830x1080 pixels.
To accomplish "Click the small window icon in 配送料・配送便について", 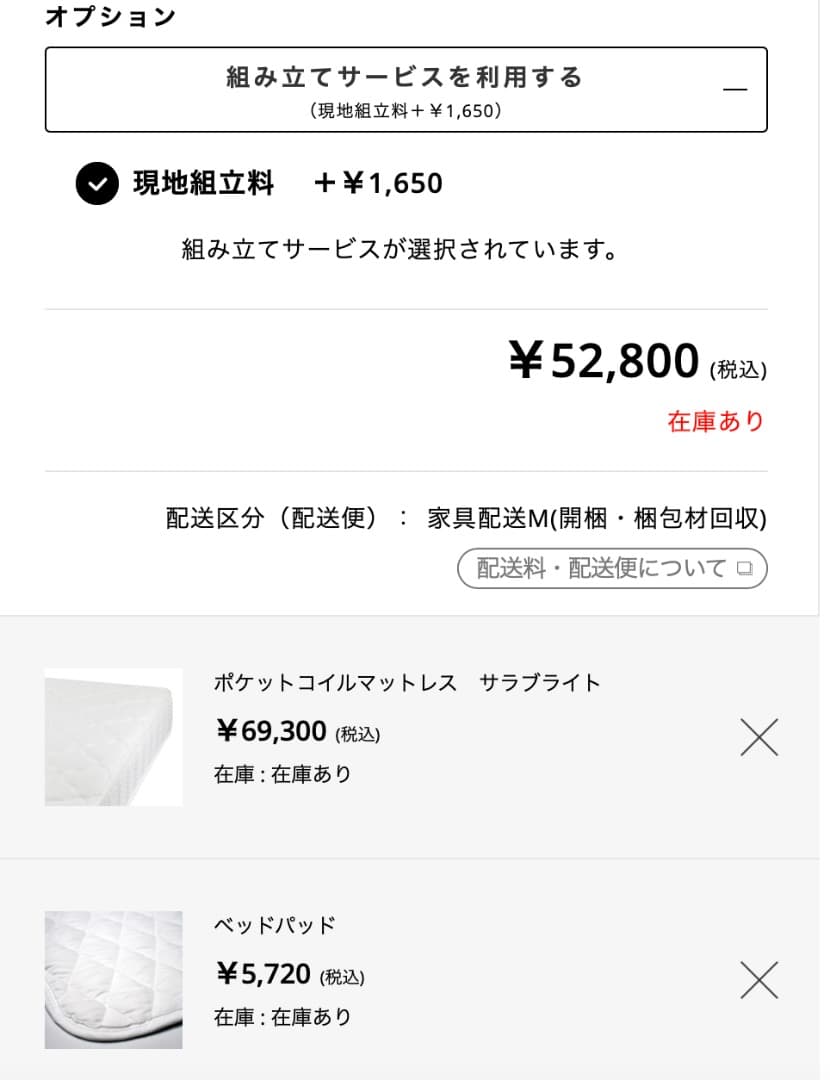I will click(x=745, y=568).
